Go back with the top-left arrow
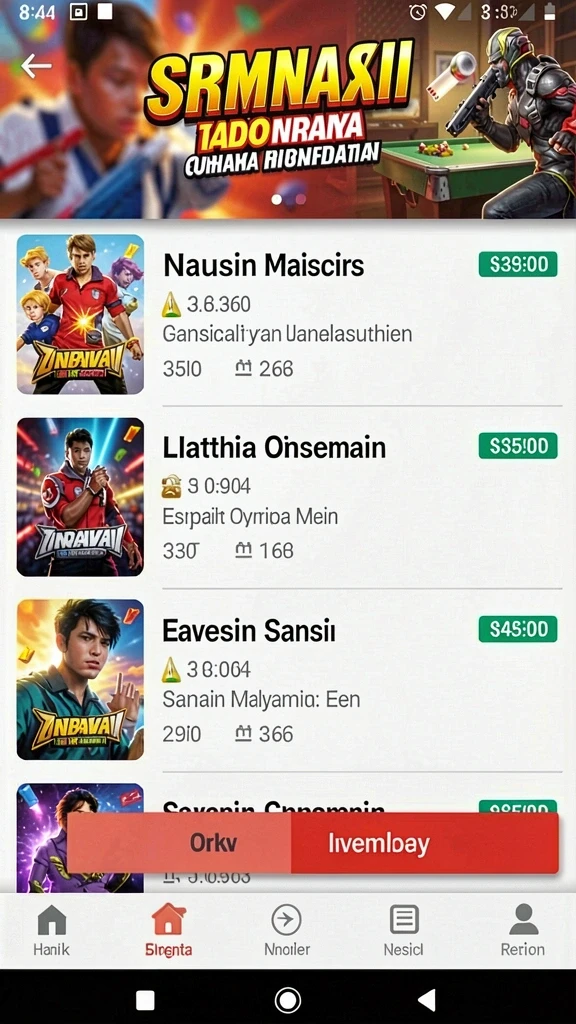The image size is (576, 1024). click(x=36, y=65)
